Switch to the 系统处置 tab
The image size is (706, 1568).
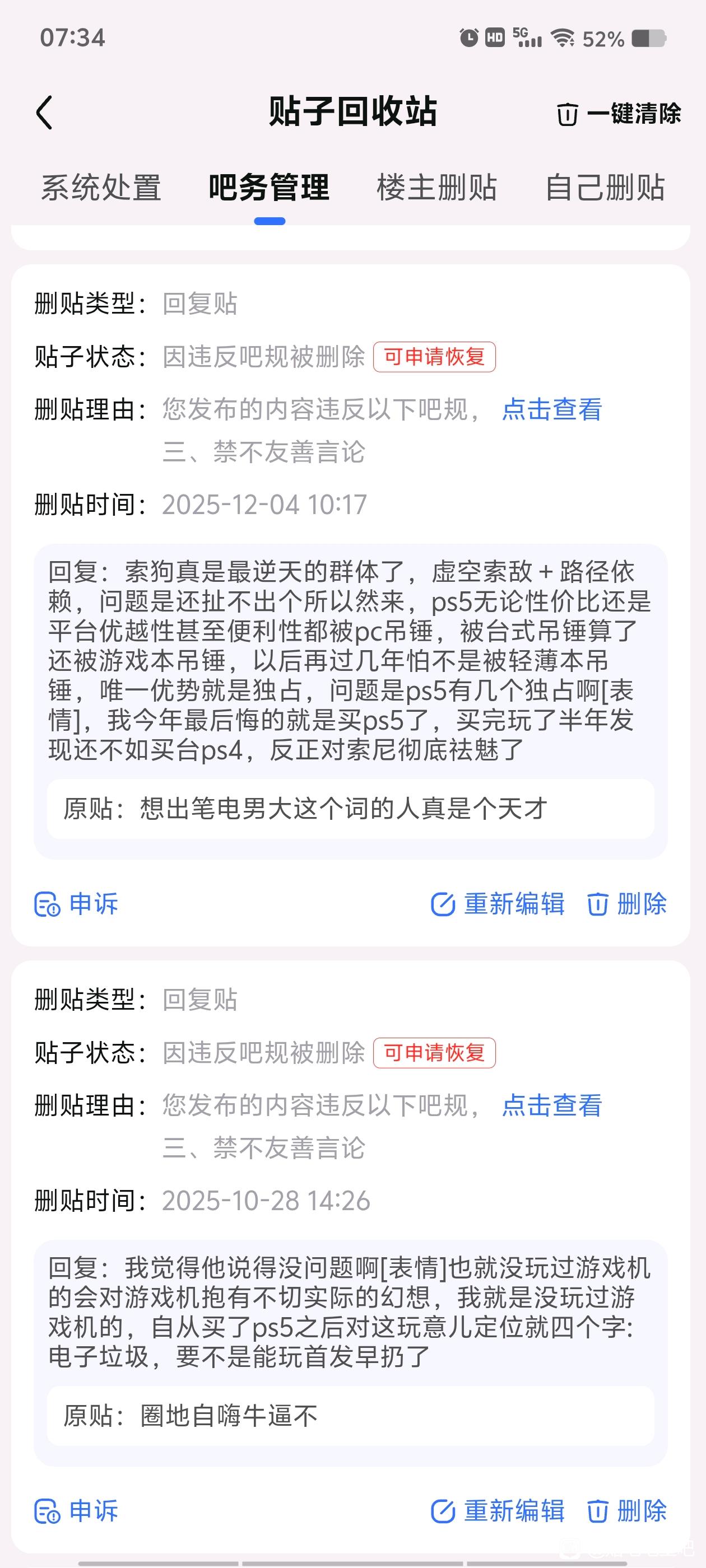point(101,187)
